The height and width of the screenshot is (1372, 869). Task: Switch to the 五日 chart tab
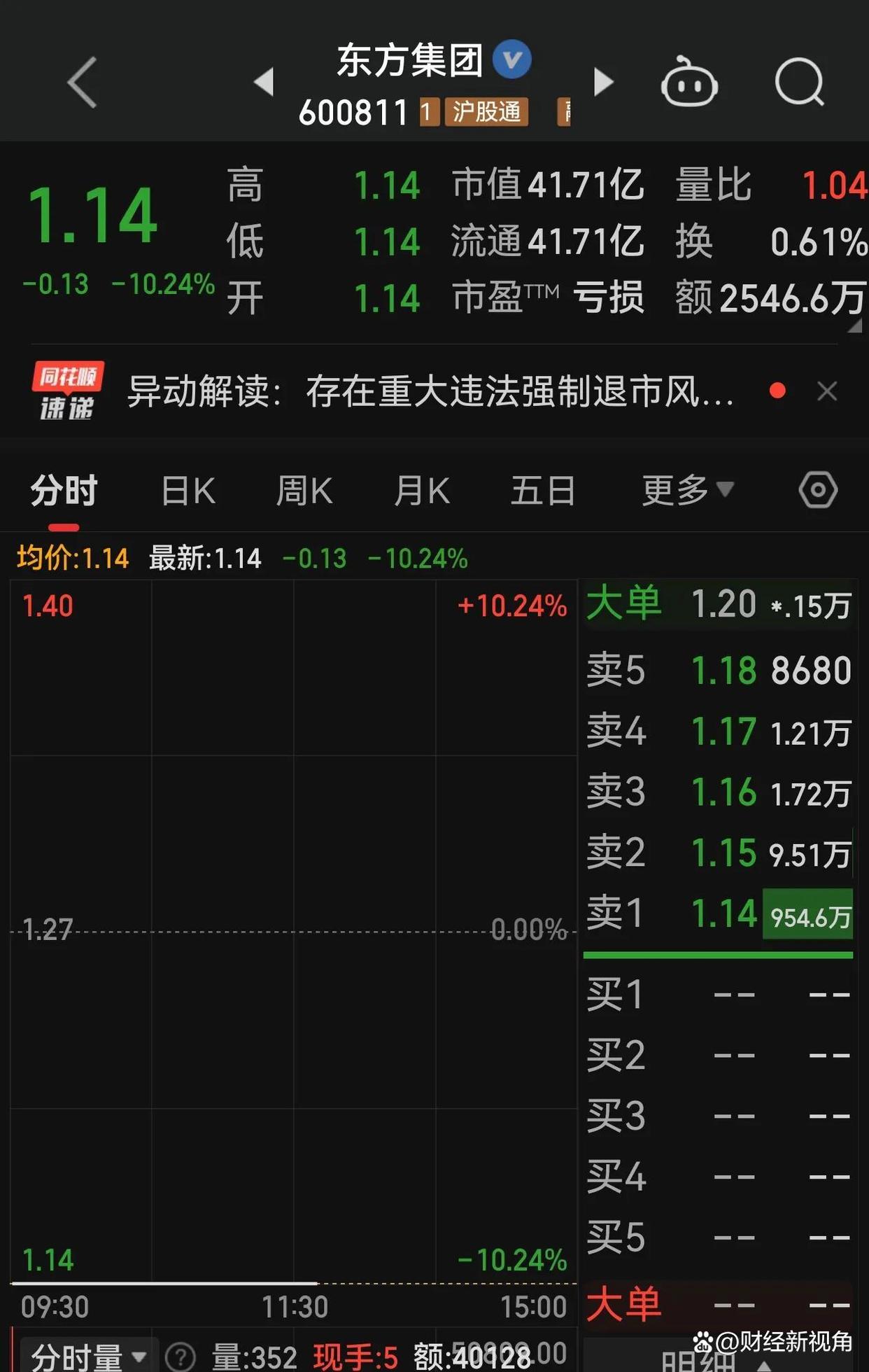[543, 491]
